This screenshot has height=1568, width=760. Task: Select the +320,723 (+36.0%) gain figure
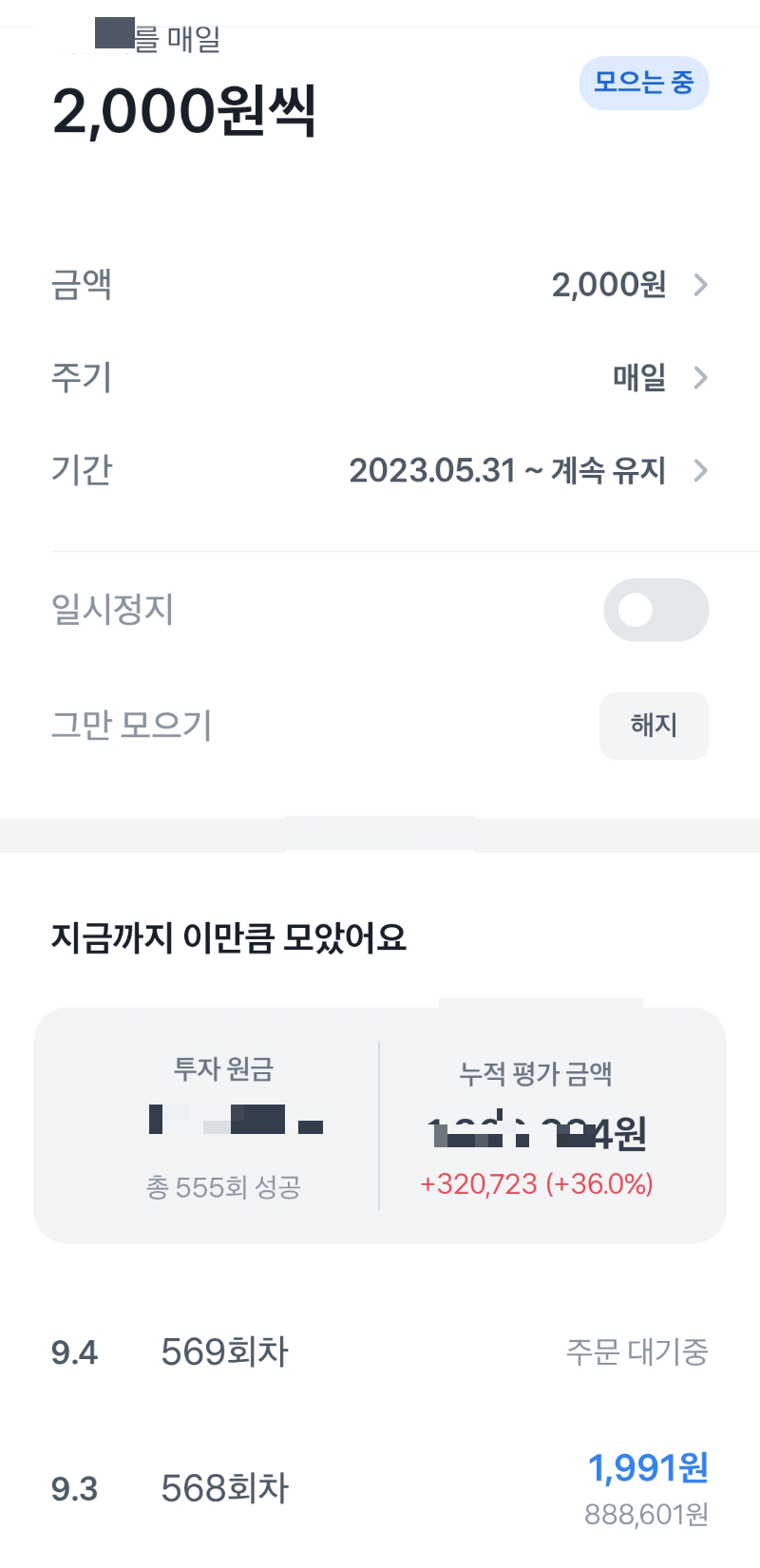[538, 1184]
